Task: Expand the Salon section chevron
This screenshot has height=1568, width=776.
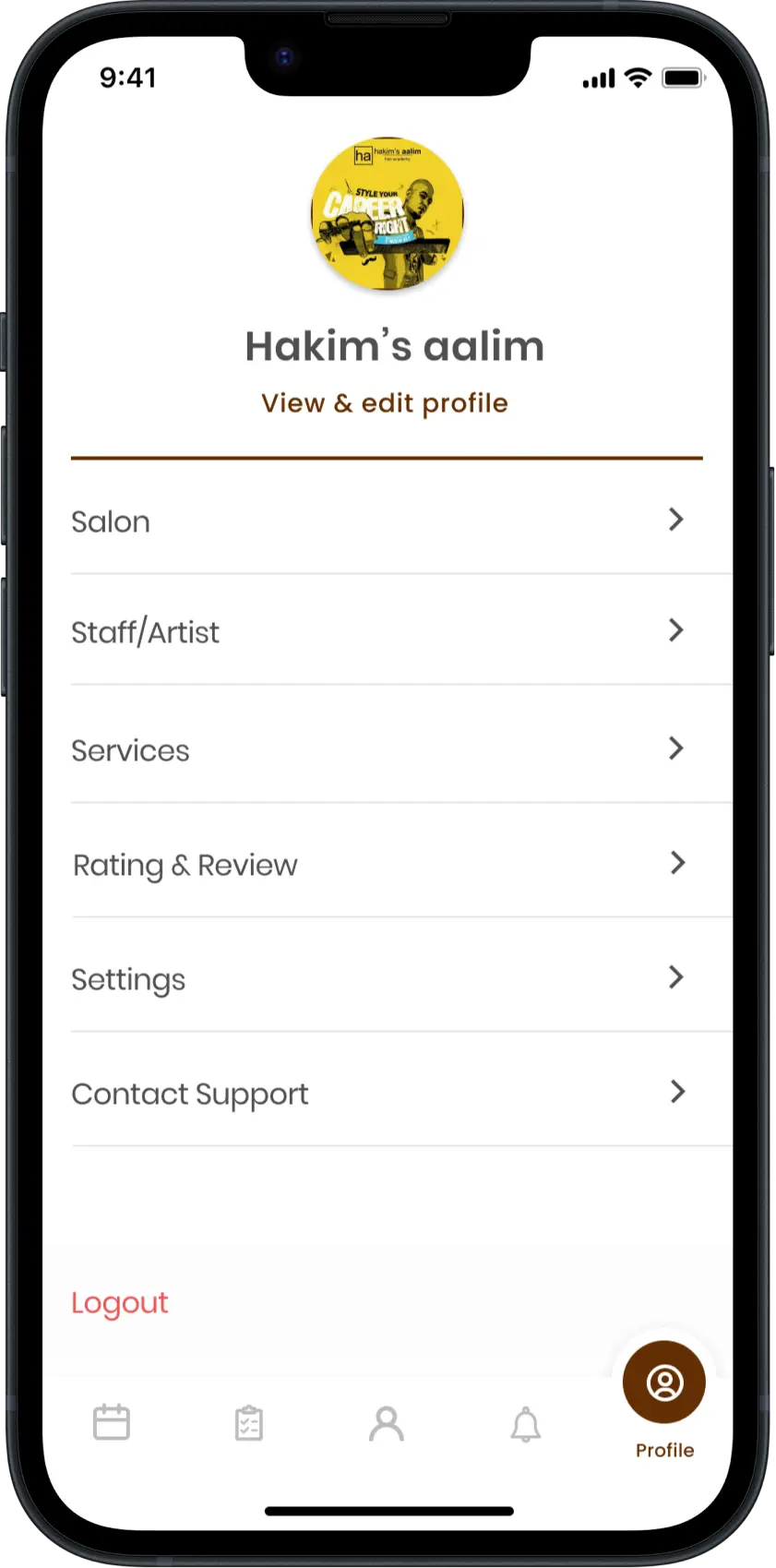Action: click(676, 520)
